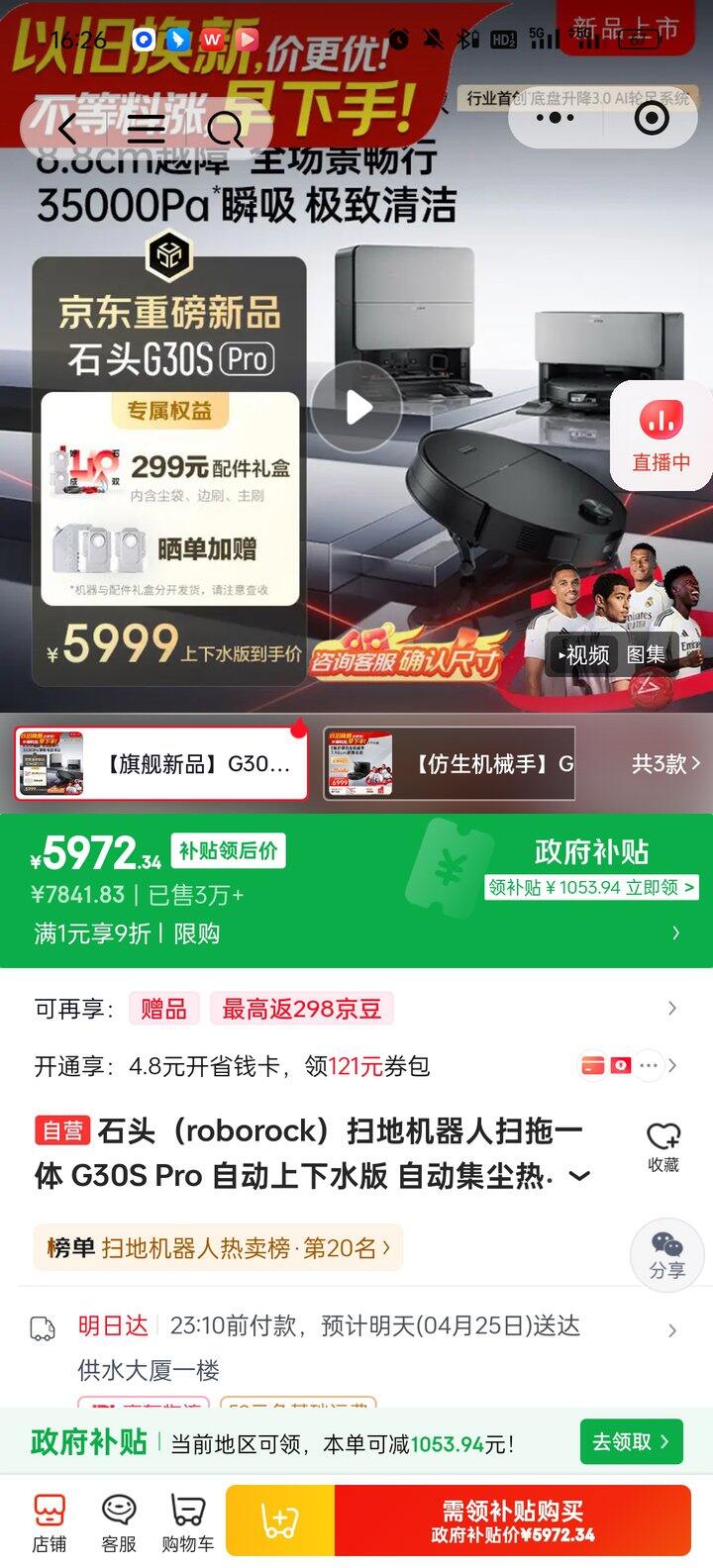Screen dimensions: 713x1568
Task: Open the hamburger menu icon
Action: click(x=147, y=129)
